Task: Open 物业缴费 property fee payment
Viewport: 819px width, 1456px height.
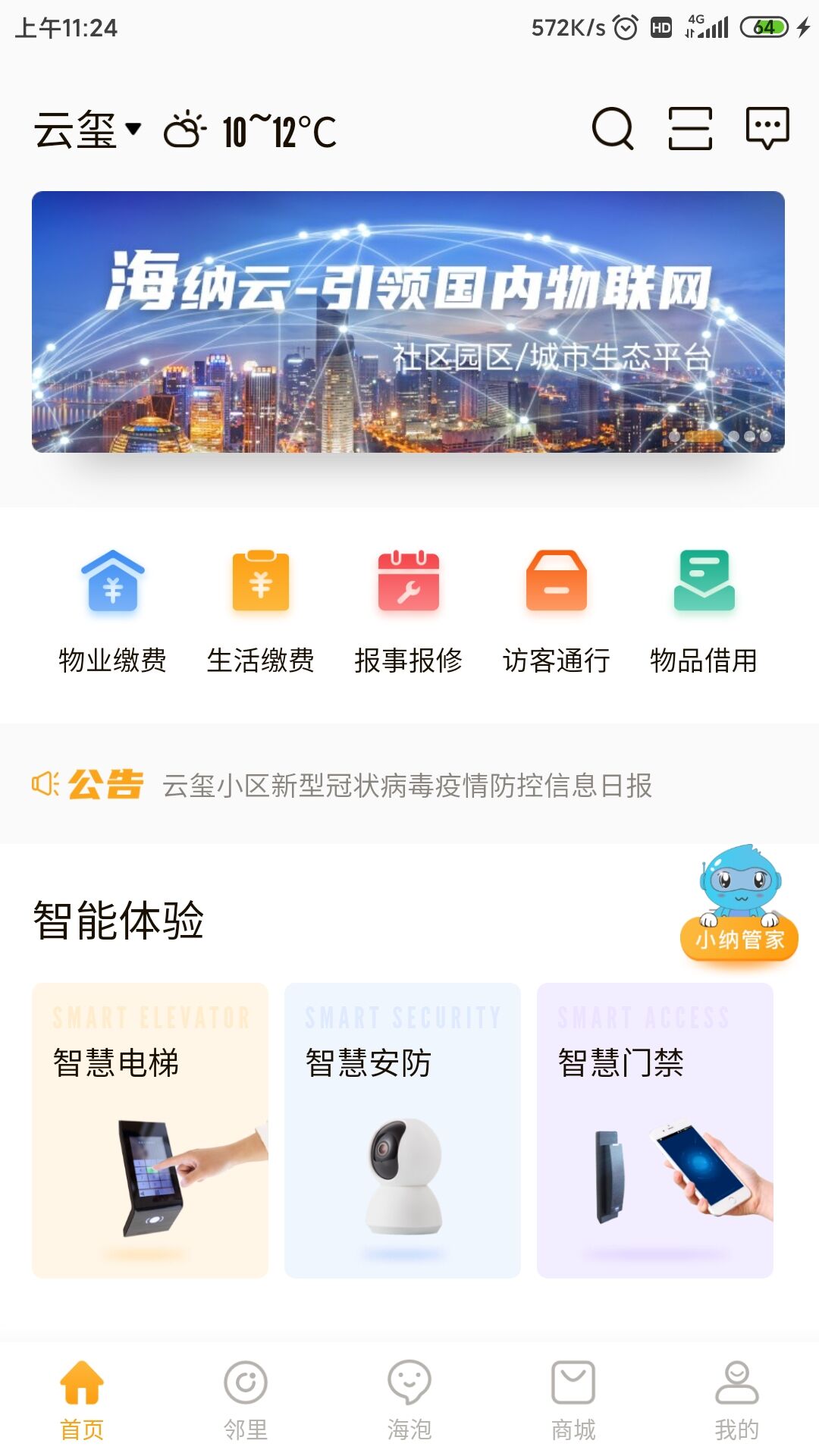Action: pos(112,611)
